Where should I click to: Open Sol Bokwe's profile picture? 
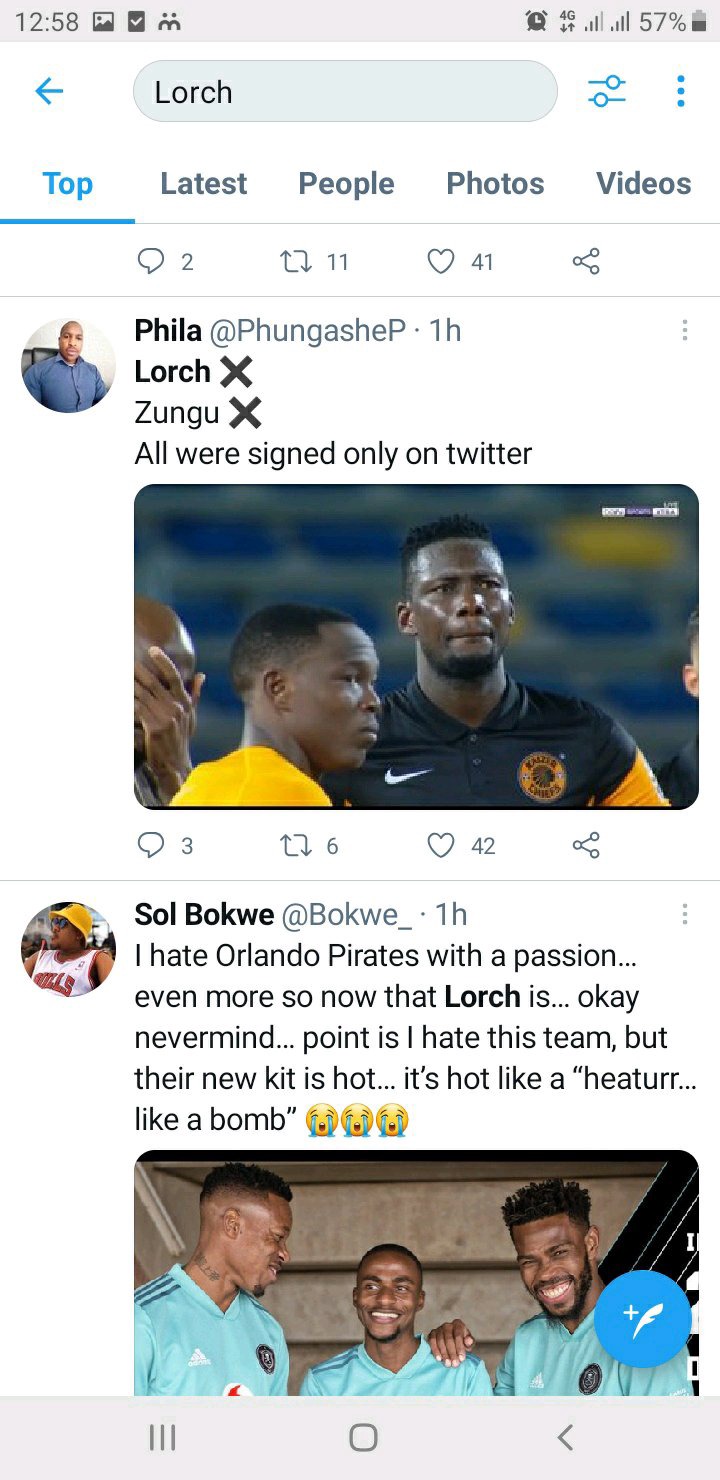point(69,949)
